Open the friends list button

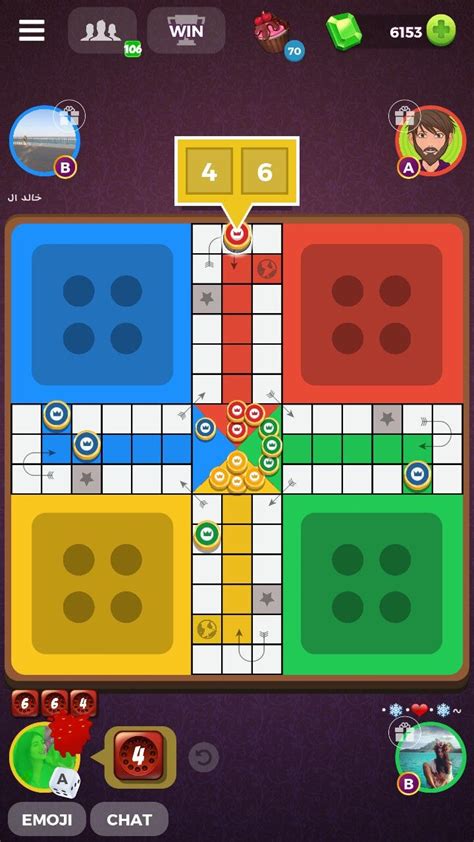pyautogui.click(x=102, y=31)
